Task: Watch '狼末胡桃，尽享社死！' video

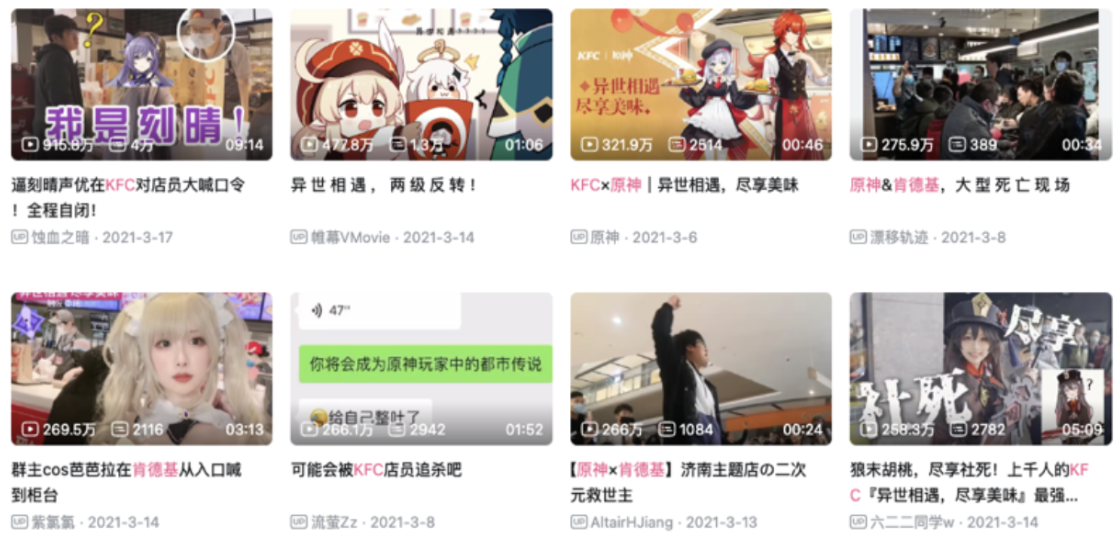Action: pos(980,368)
